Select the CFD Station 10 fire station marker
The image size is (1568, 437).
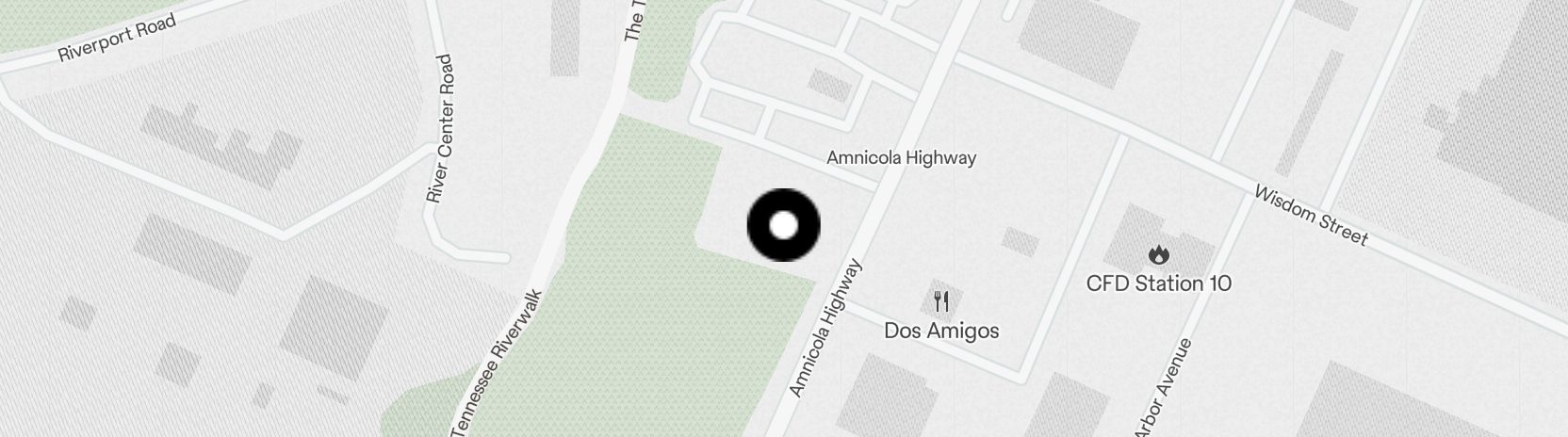tap(1158, 254)
